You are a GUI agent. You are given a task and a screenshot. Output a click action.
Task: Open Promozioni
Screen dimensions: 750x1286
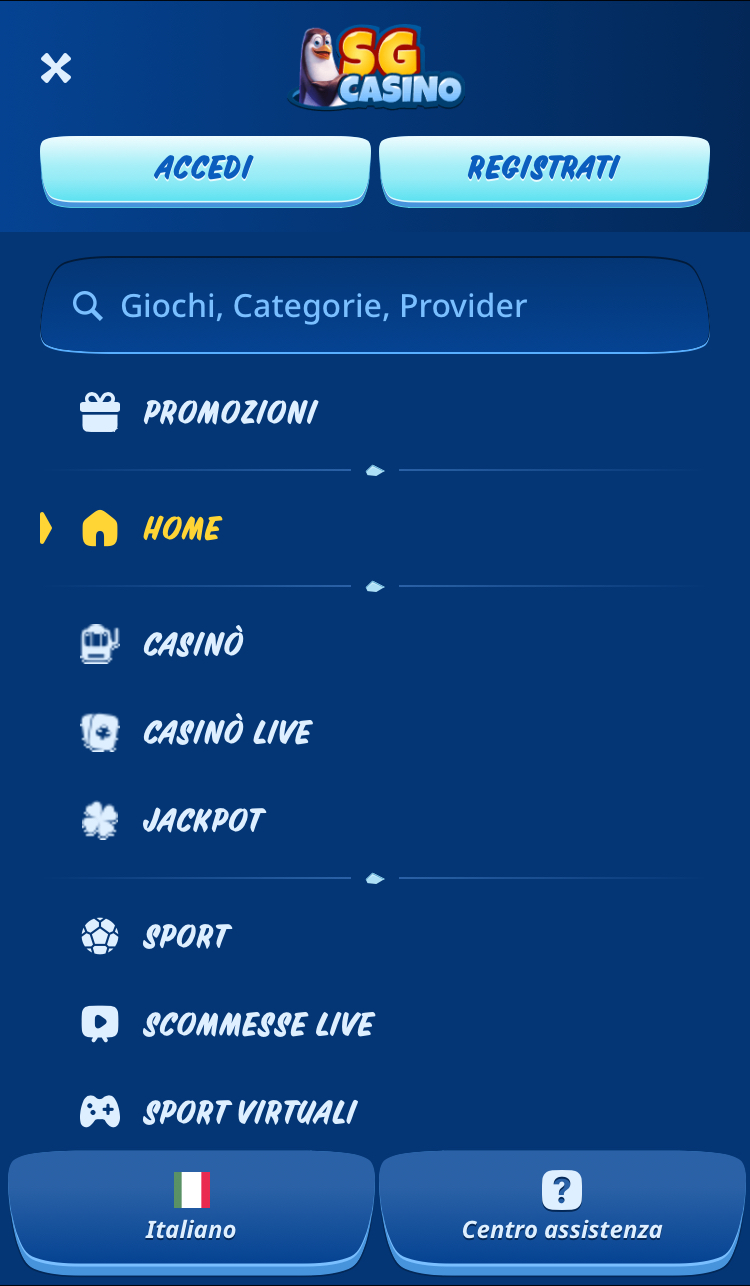375,412
